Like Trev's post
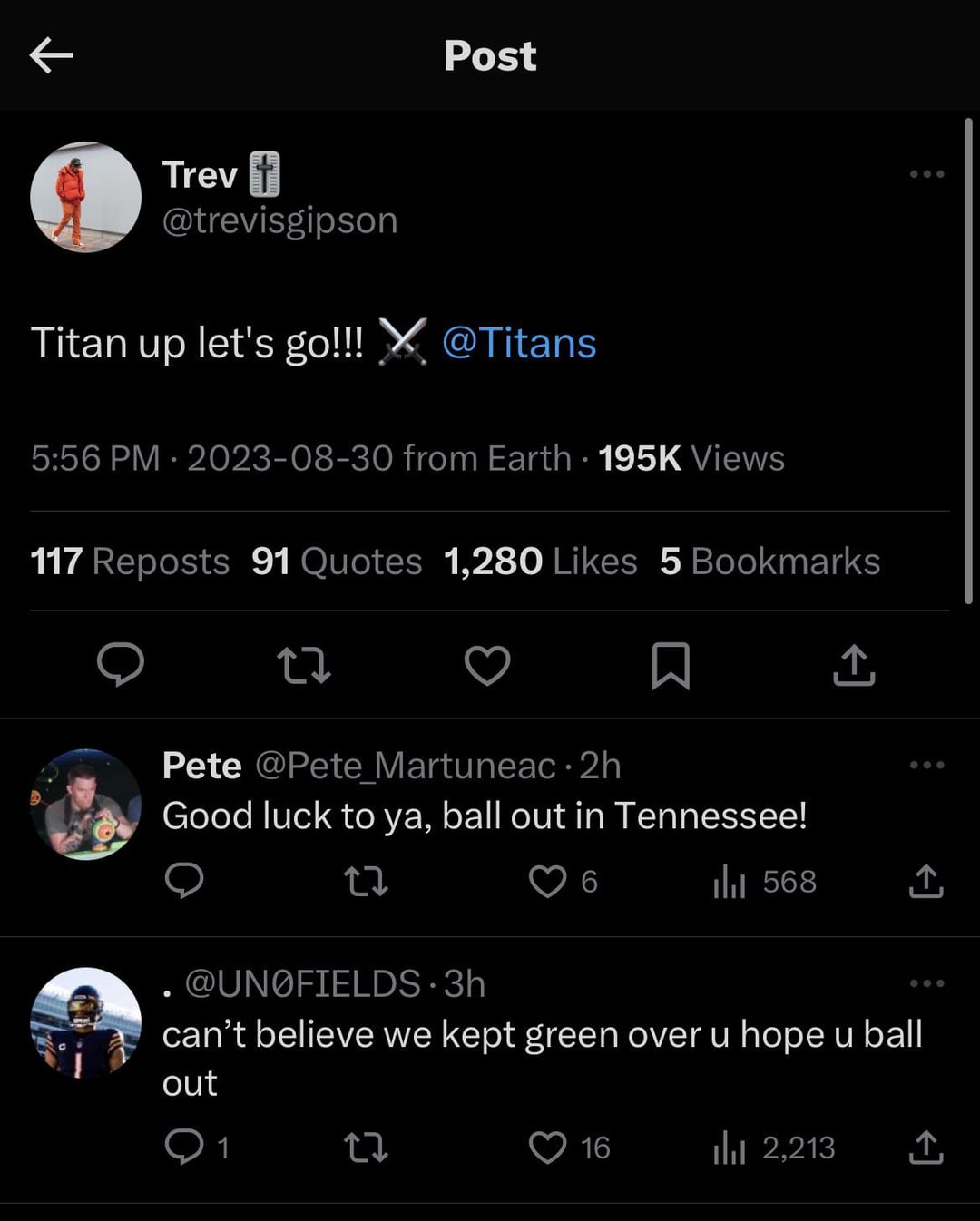 click(487, 665)
